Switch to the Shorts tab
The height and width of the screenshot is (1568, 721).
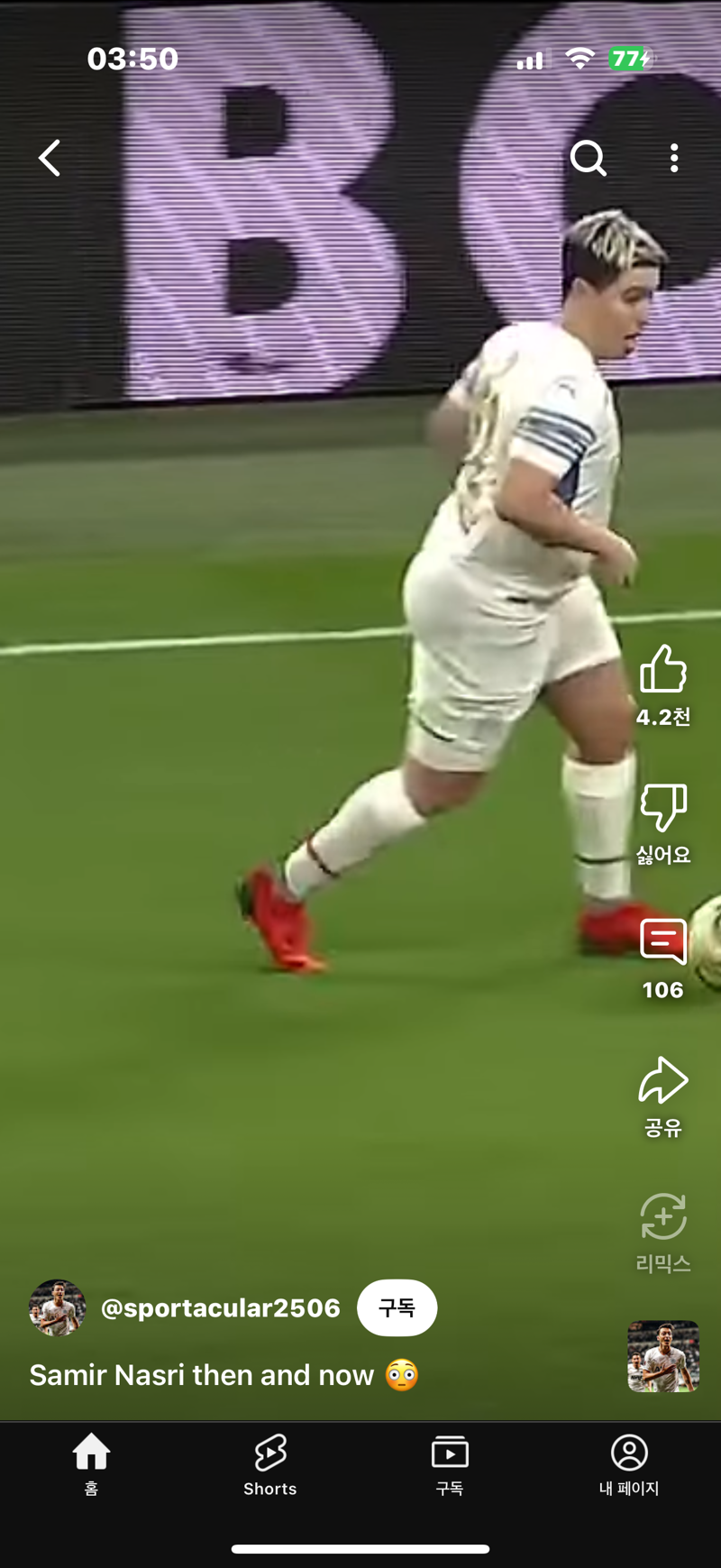click(270, 1464)
